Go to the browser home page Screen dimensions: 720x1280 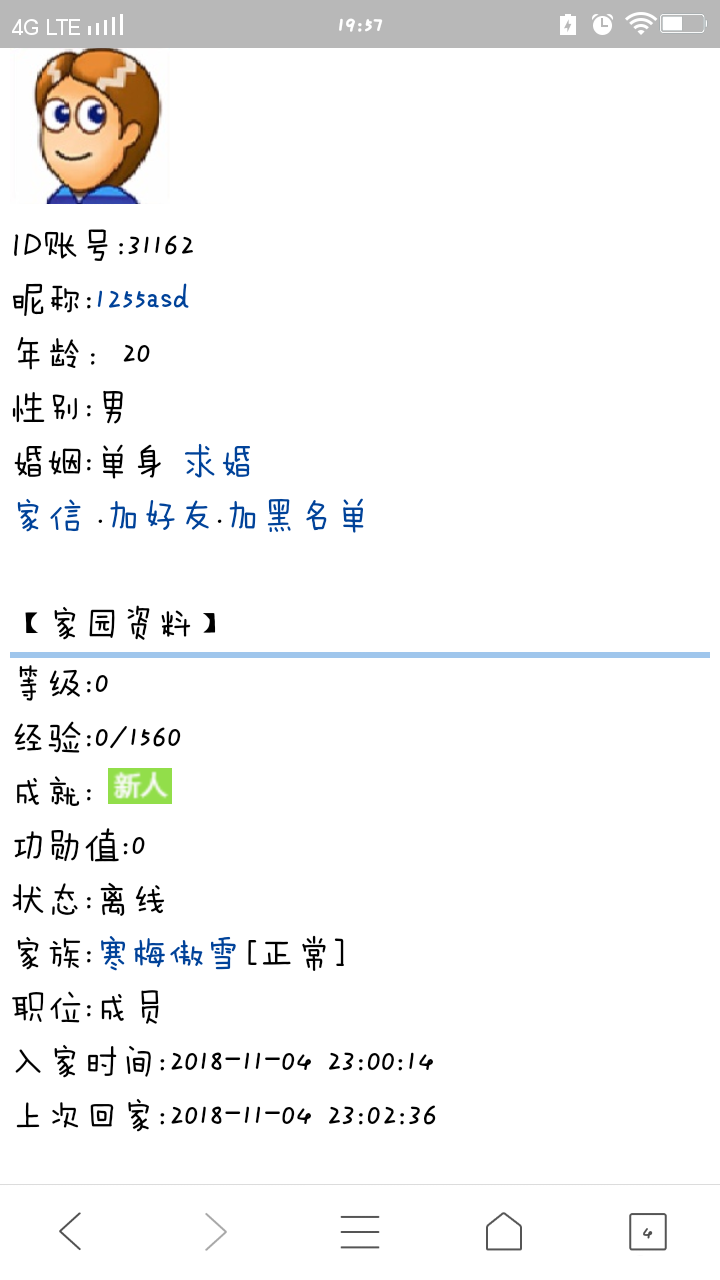click(504, 1231)
